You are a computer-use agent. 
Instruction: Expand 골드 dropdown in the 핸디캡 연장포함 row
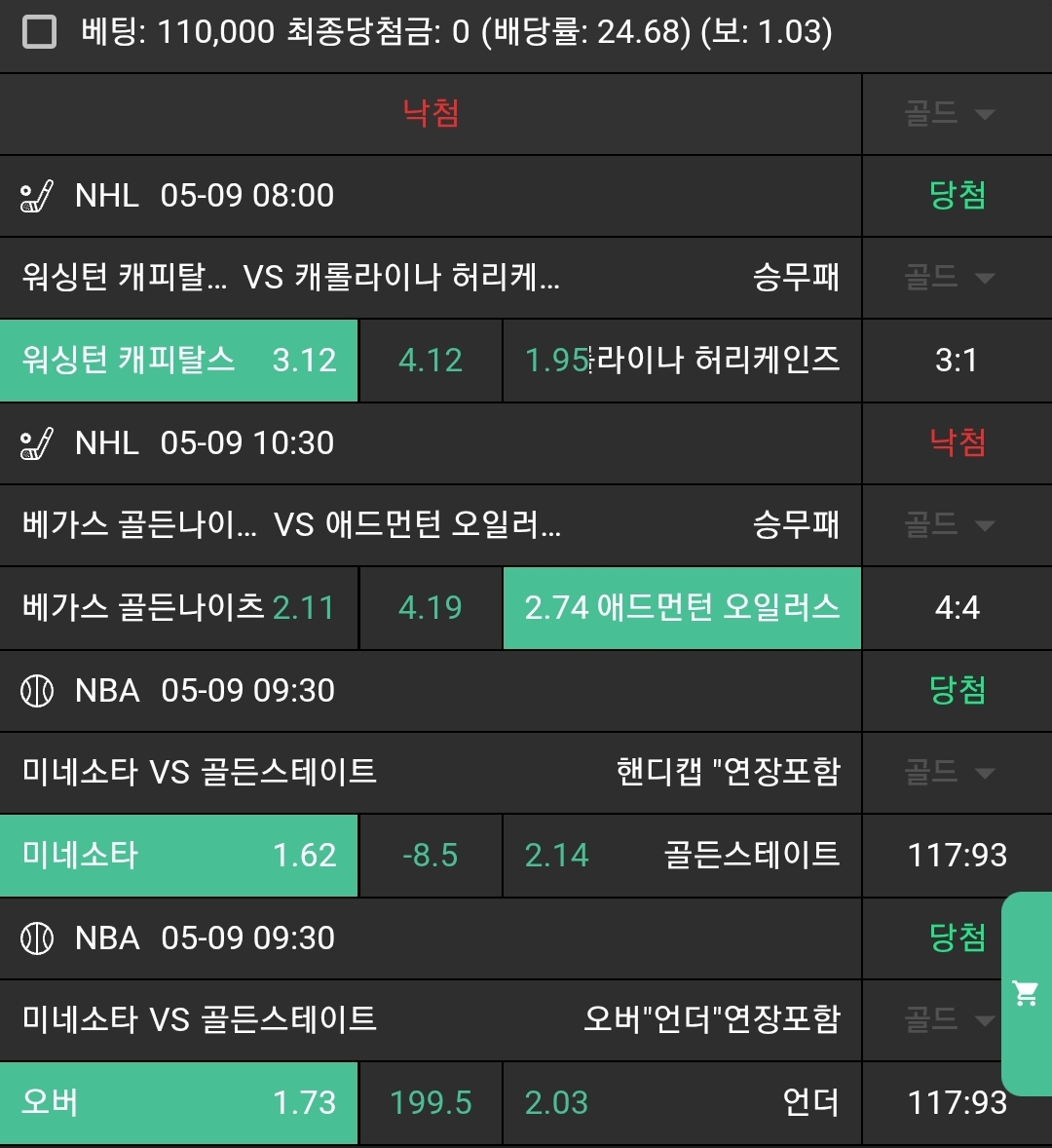949,773
